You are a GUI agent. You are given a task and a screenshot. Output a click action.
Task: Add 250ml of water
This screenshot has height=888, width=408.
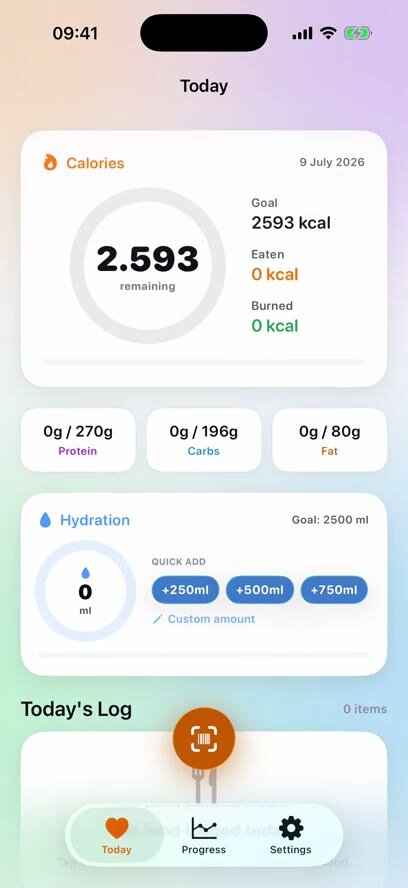[x=185, y=590]
